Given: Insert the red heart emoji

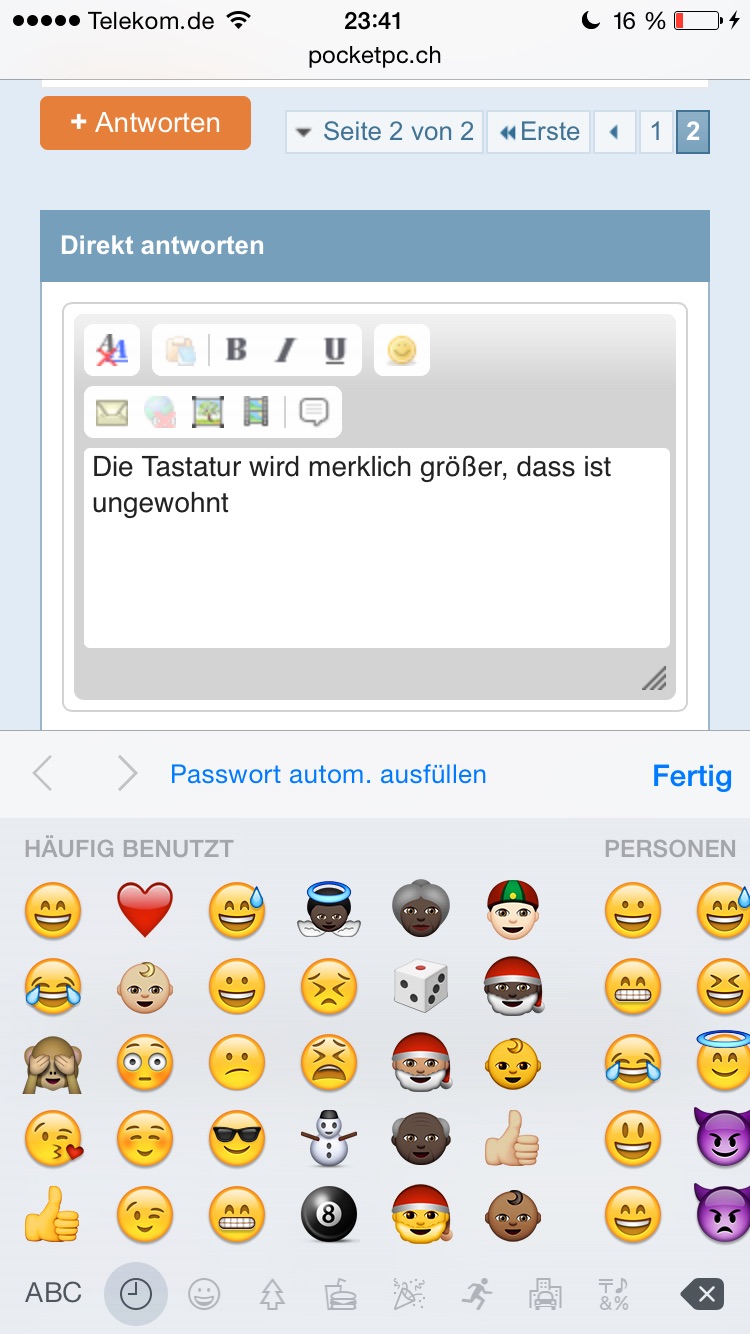Looking at the screenshot, I should (x=145, y=910).
